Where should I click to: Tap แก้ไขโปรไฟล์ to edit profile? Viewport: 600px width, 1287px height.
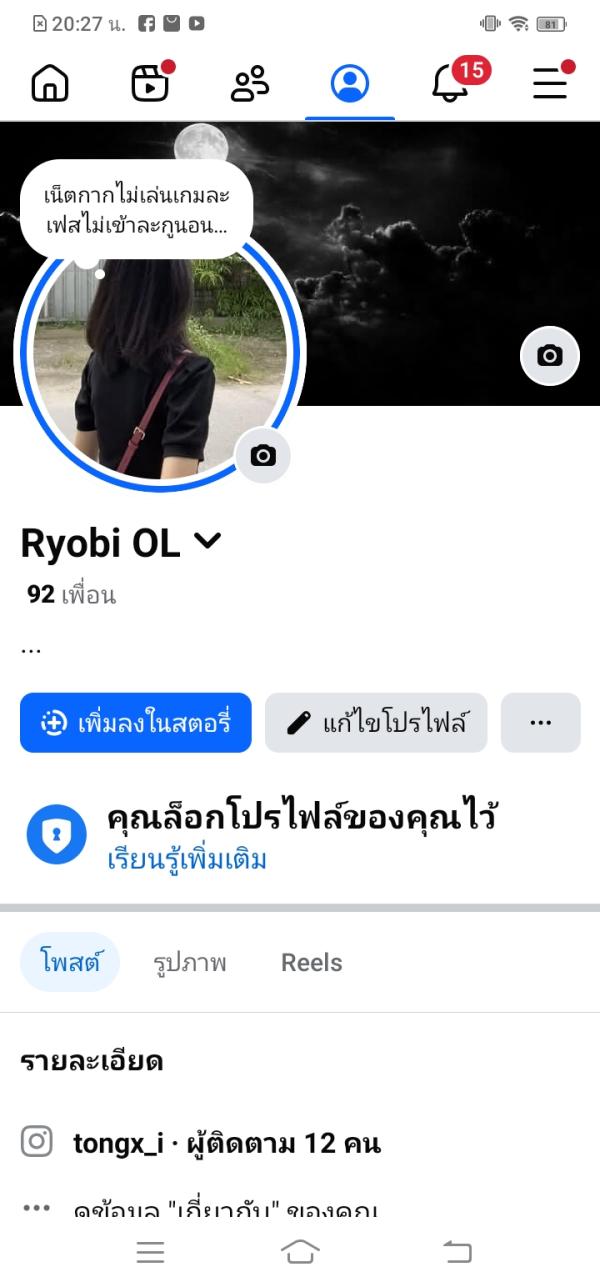pos(376,723)
